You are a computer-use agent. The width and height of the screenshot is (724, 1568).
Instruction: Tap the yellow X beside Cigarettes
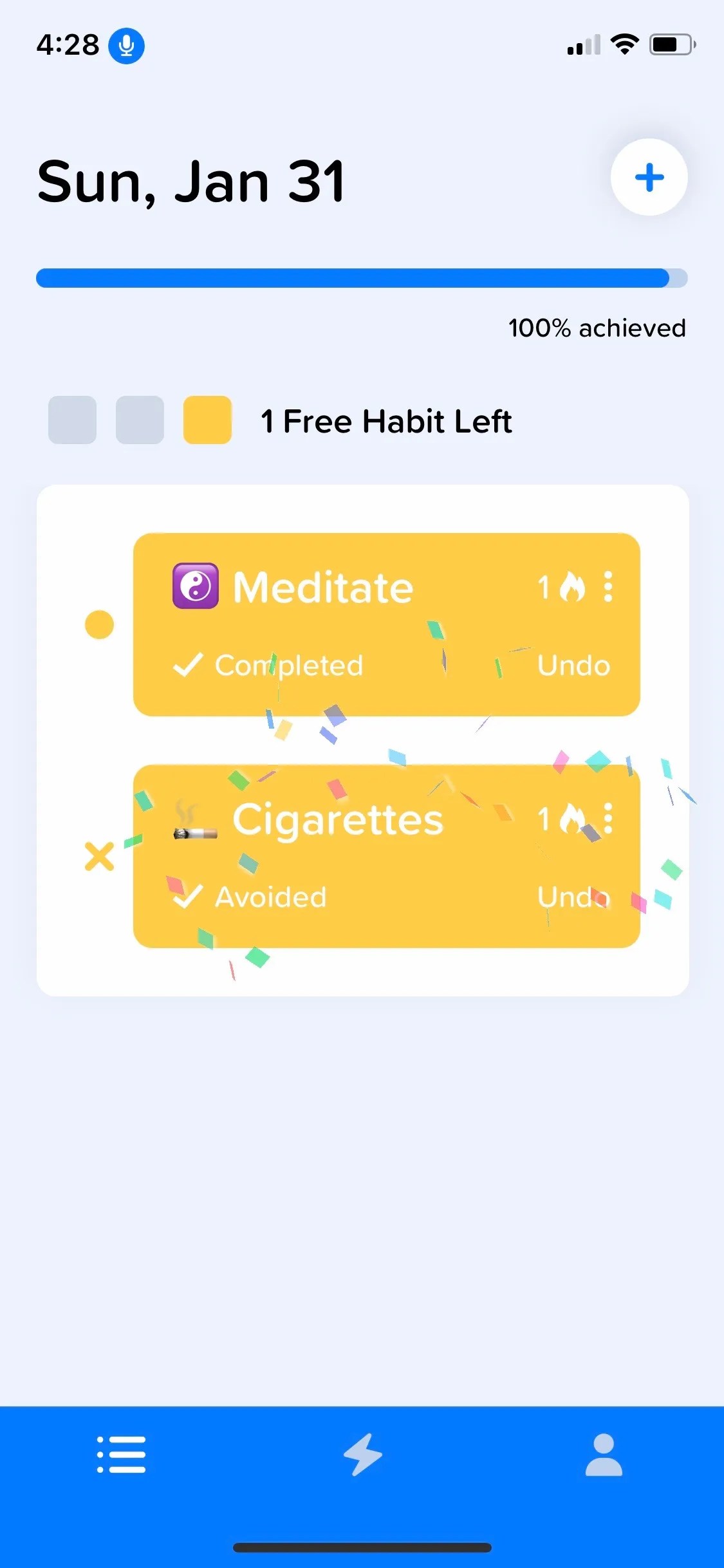pos(99,857)
